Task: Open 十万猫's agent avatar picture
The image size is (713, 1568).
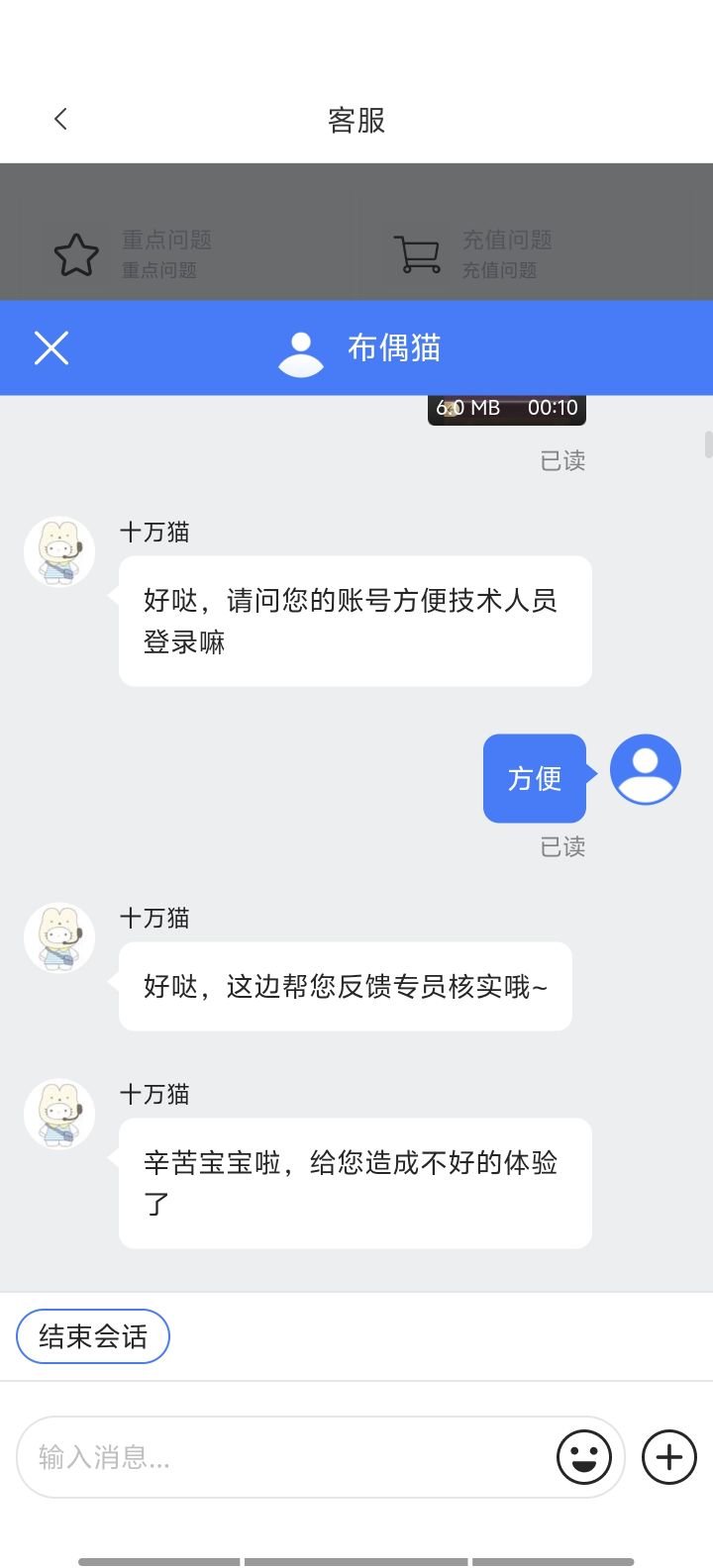Action: click(x=58, y=551)
